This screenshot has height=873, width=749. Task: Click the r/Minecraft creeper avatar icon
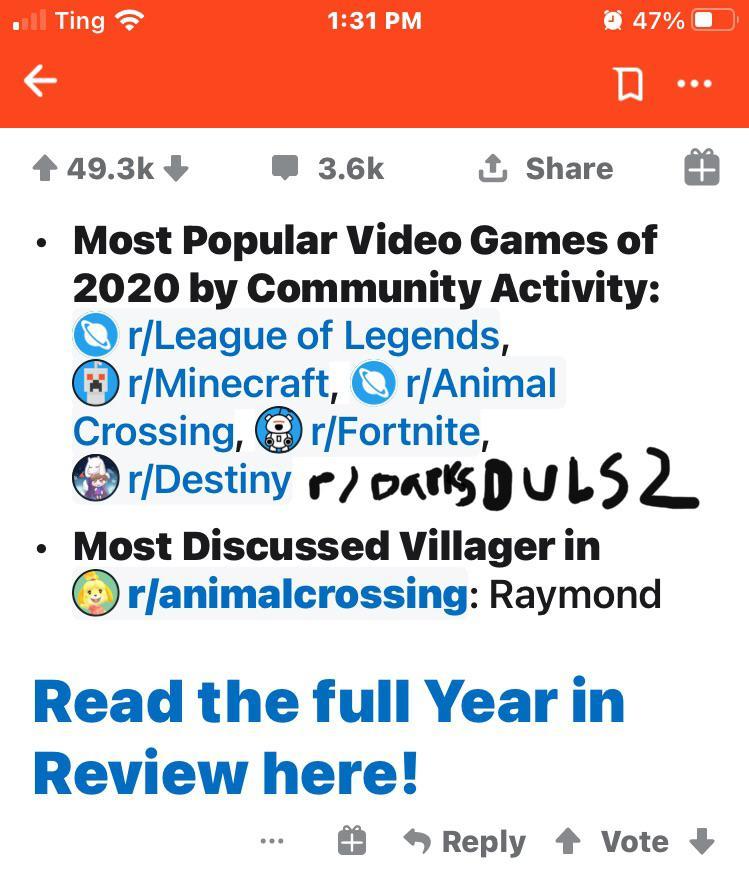pos(95,382)
